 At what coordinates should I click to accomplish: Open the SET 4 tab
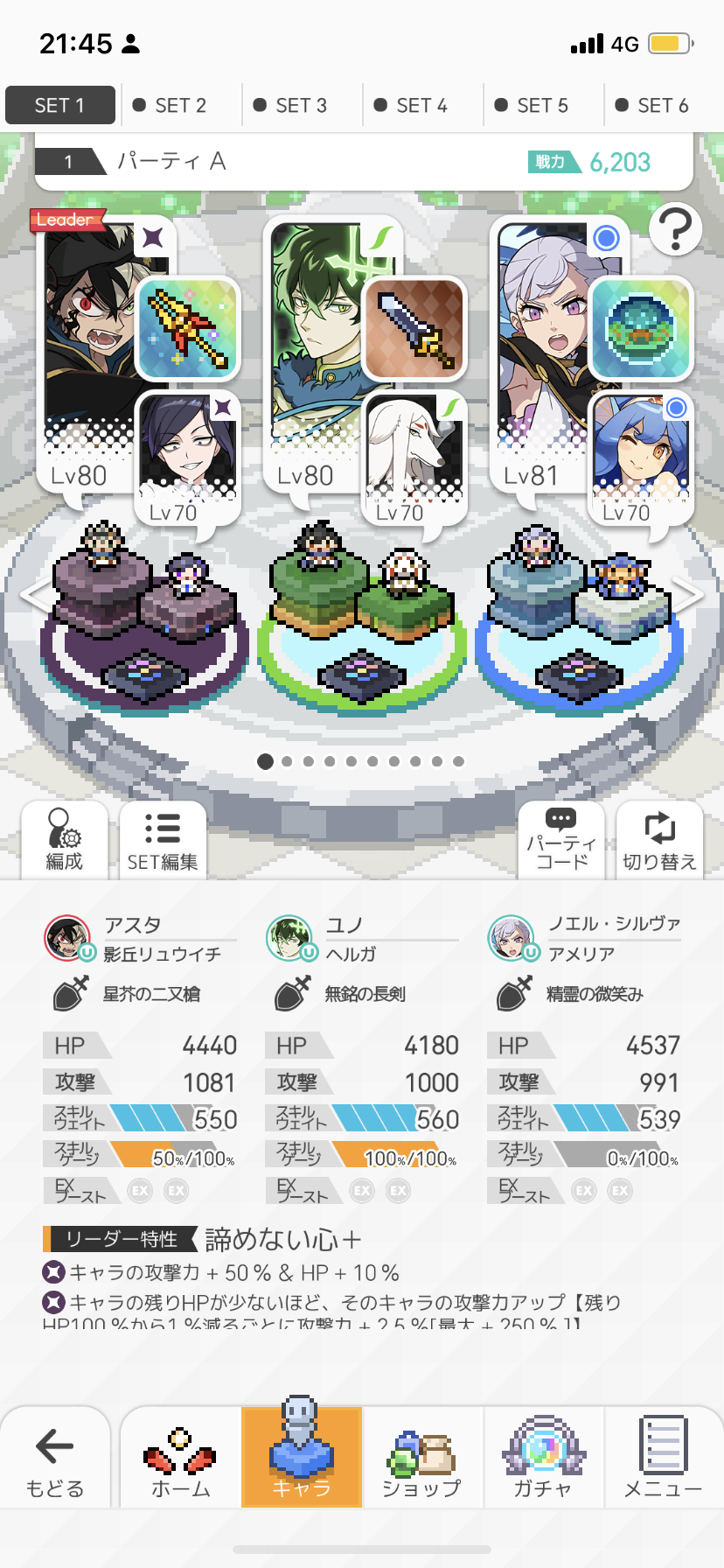(x=421, y=106)
